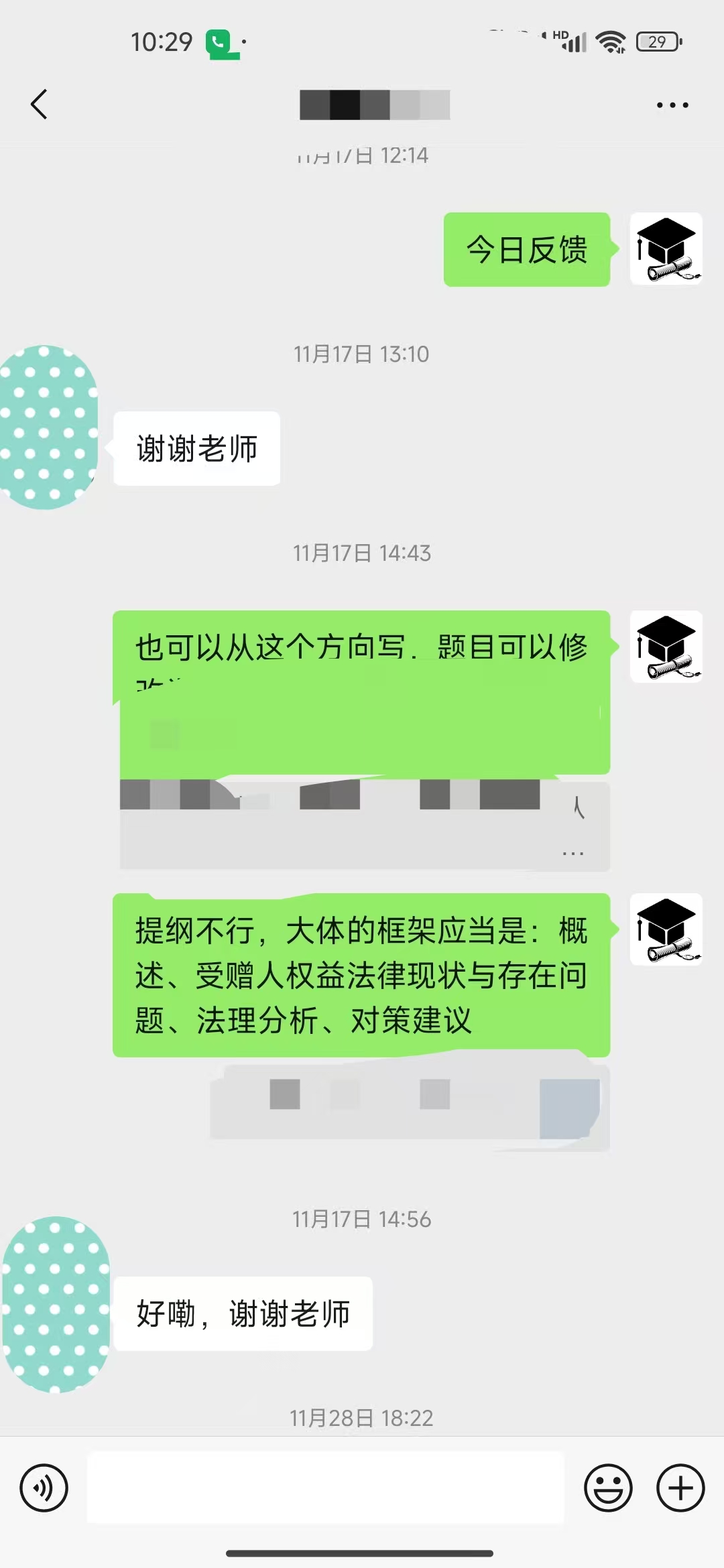Tap the message text field
Viewport: 724px width, 1568px height.
[326, 1488]
